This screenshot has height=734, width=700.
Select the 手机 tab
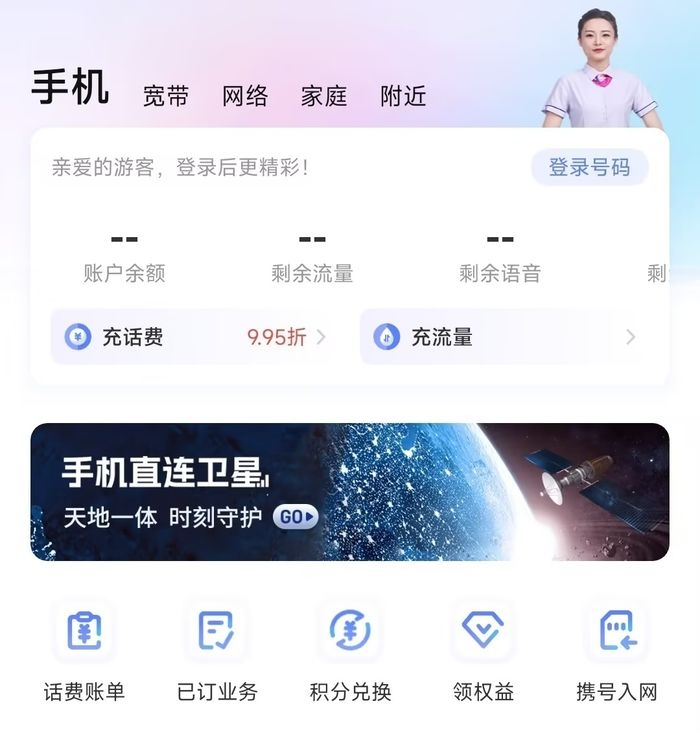tap(70, 88)
